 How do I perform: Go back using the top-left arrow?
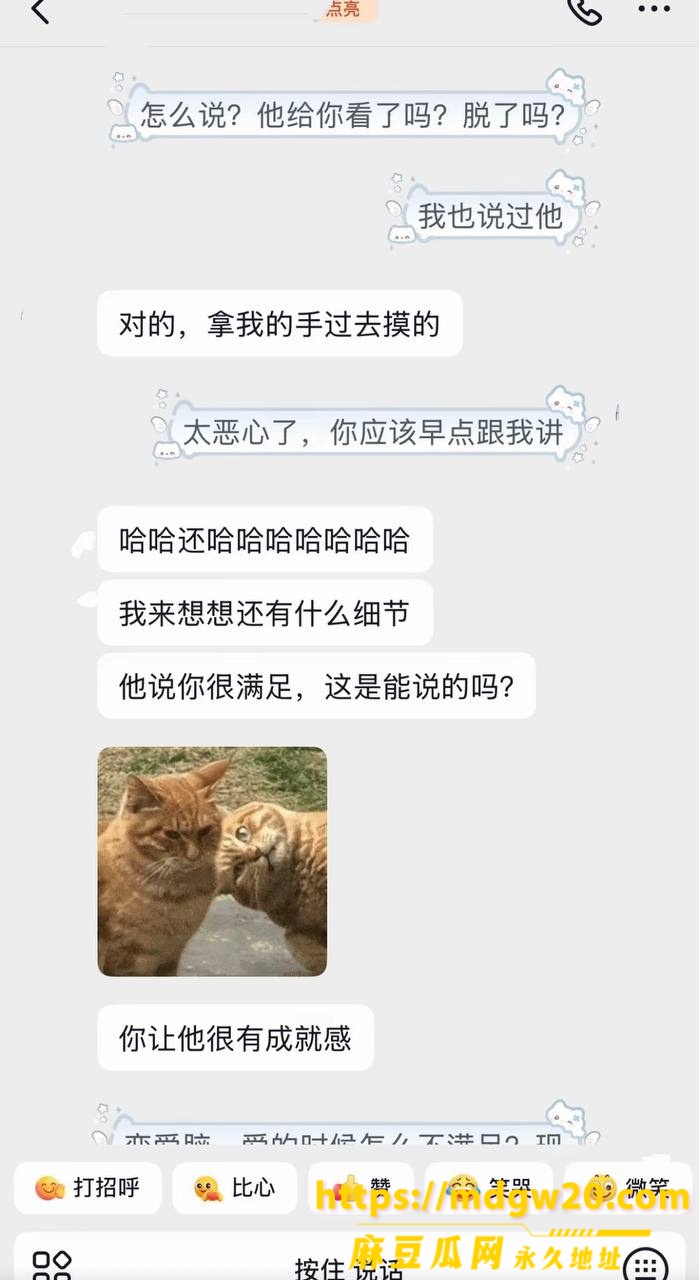pyautogui.click(x=40, y=11)
